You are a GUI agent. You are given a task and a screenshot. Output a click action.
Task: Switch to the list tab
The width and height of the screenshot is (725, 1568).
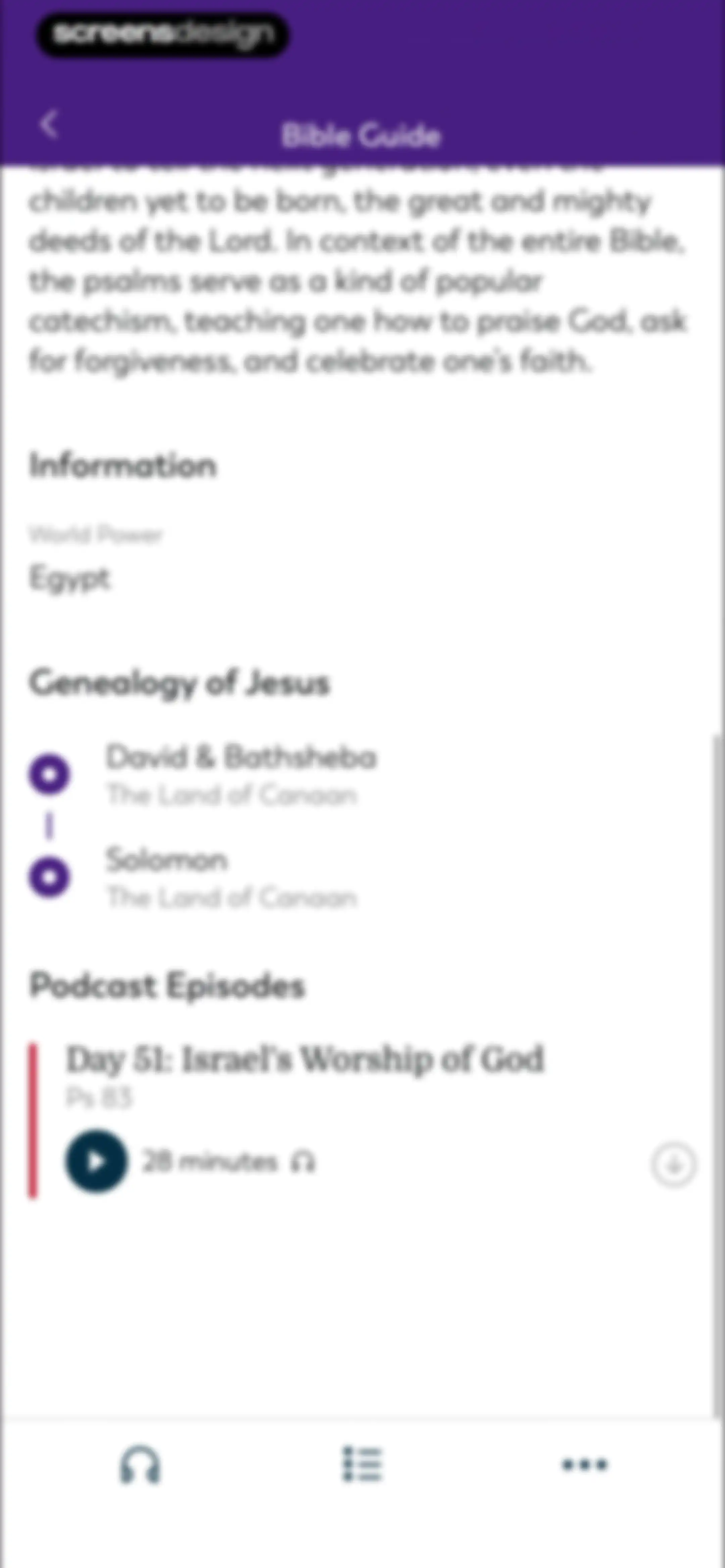pyautogui.click(x=362, y=1464)
